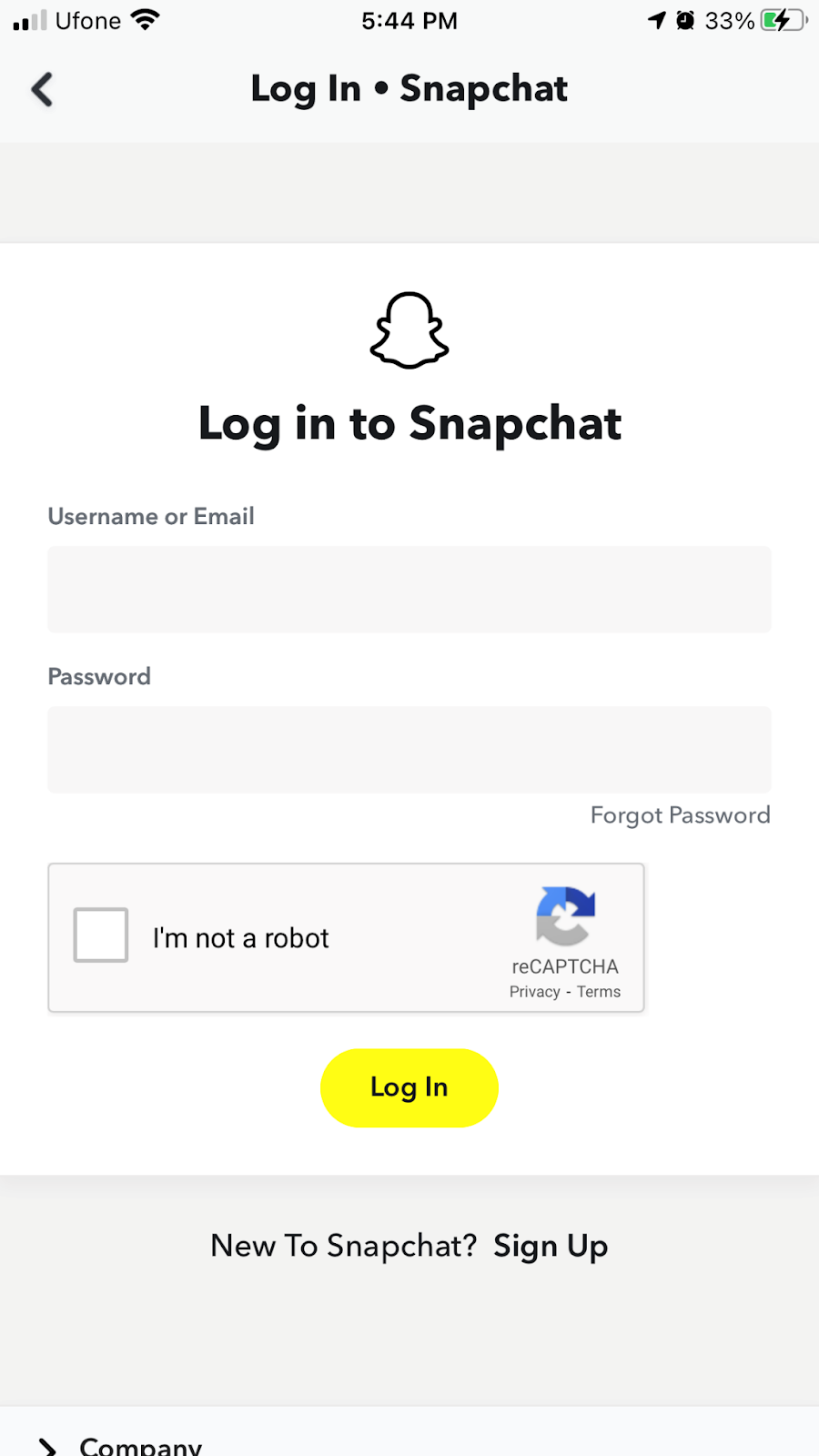819x1456 pixels.
Task: Open reCAPTCHA Terms link
Action: 599,992
